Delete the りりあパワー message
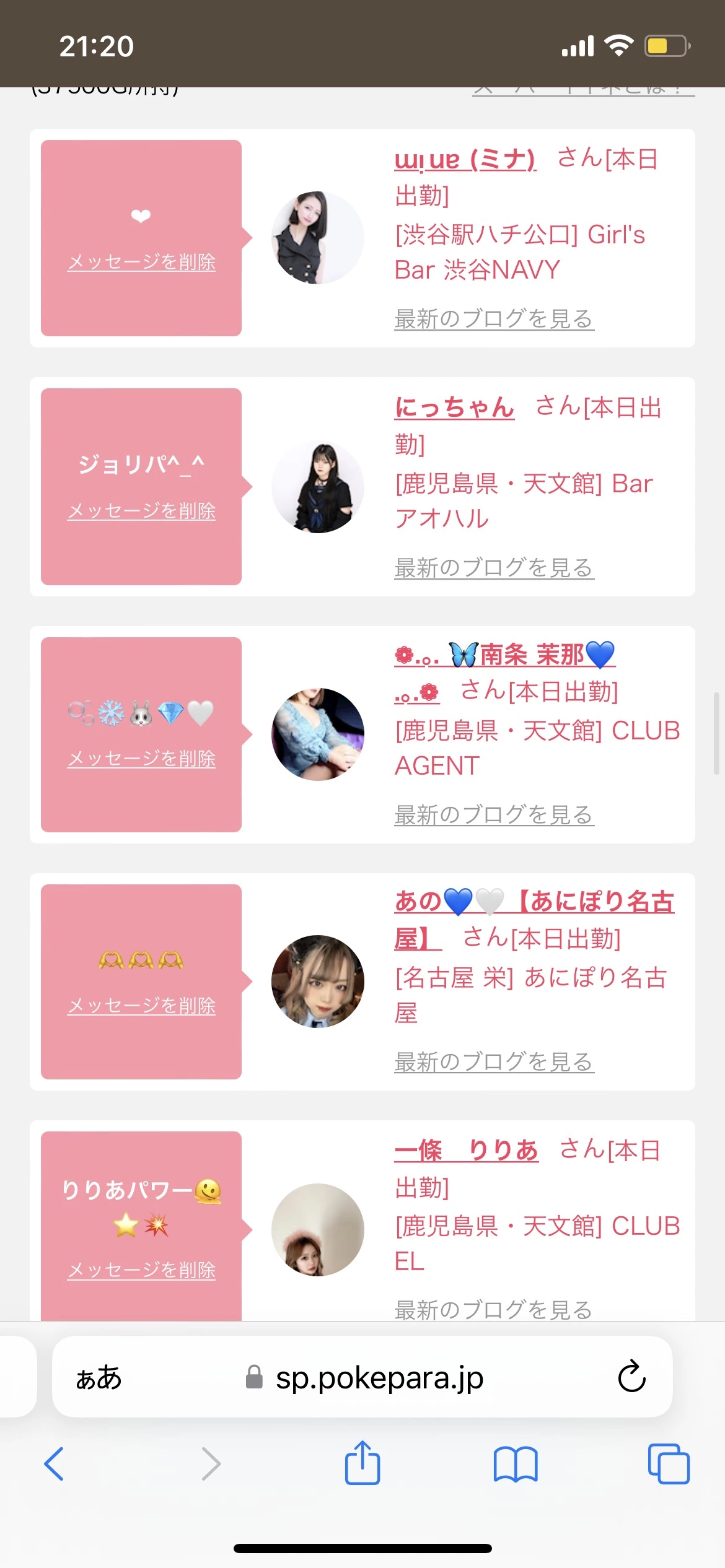This screenshot has width=725, height=1568. click(141, 1270)
